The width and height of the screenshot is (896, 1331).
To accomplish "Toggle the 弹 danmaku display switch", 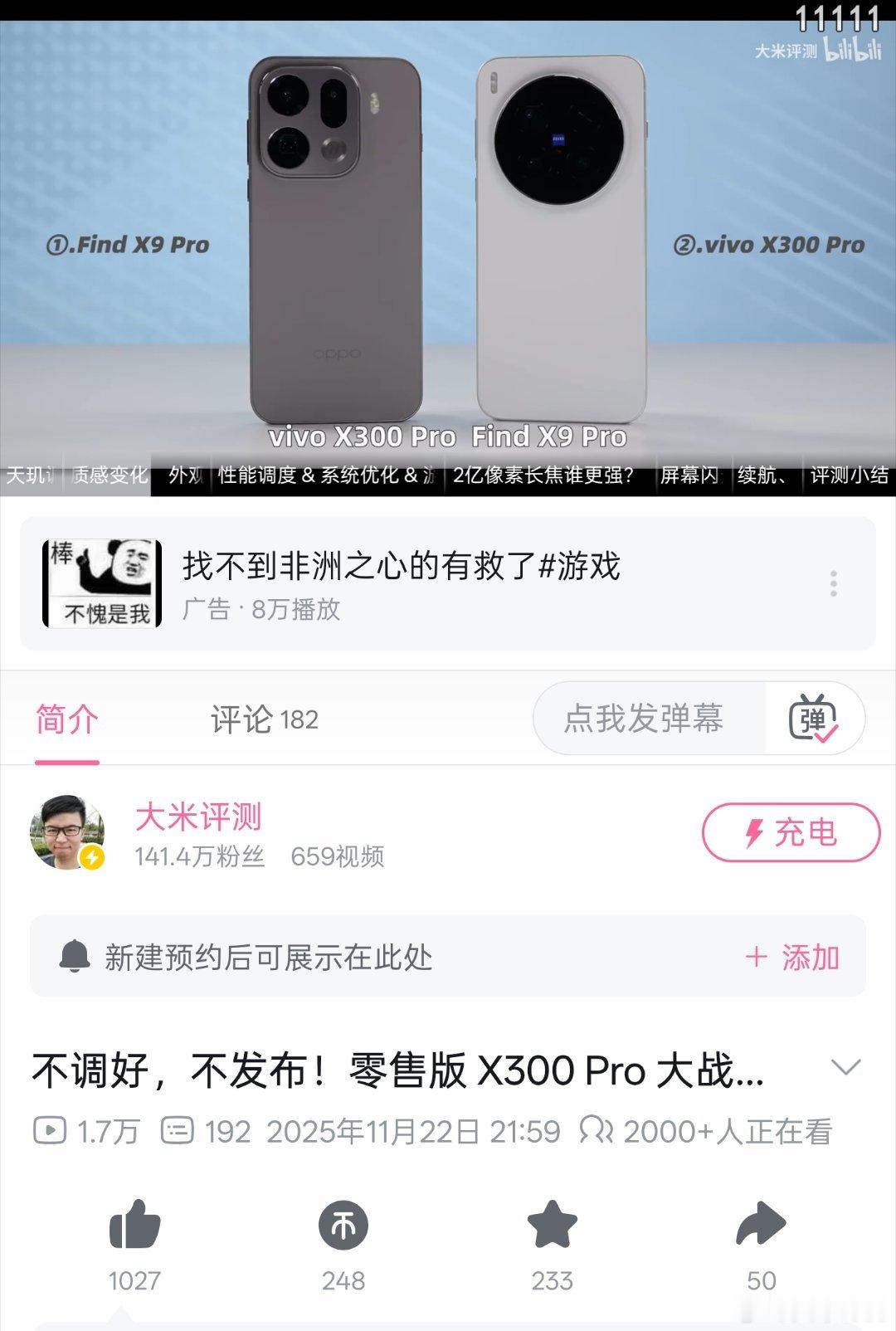I will point(813,719).
